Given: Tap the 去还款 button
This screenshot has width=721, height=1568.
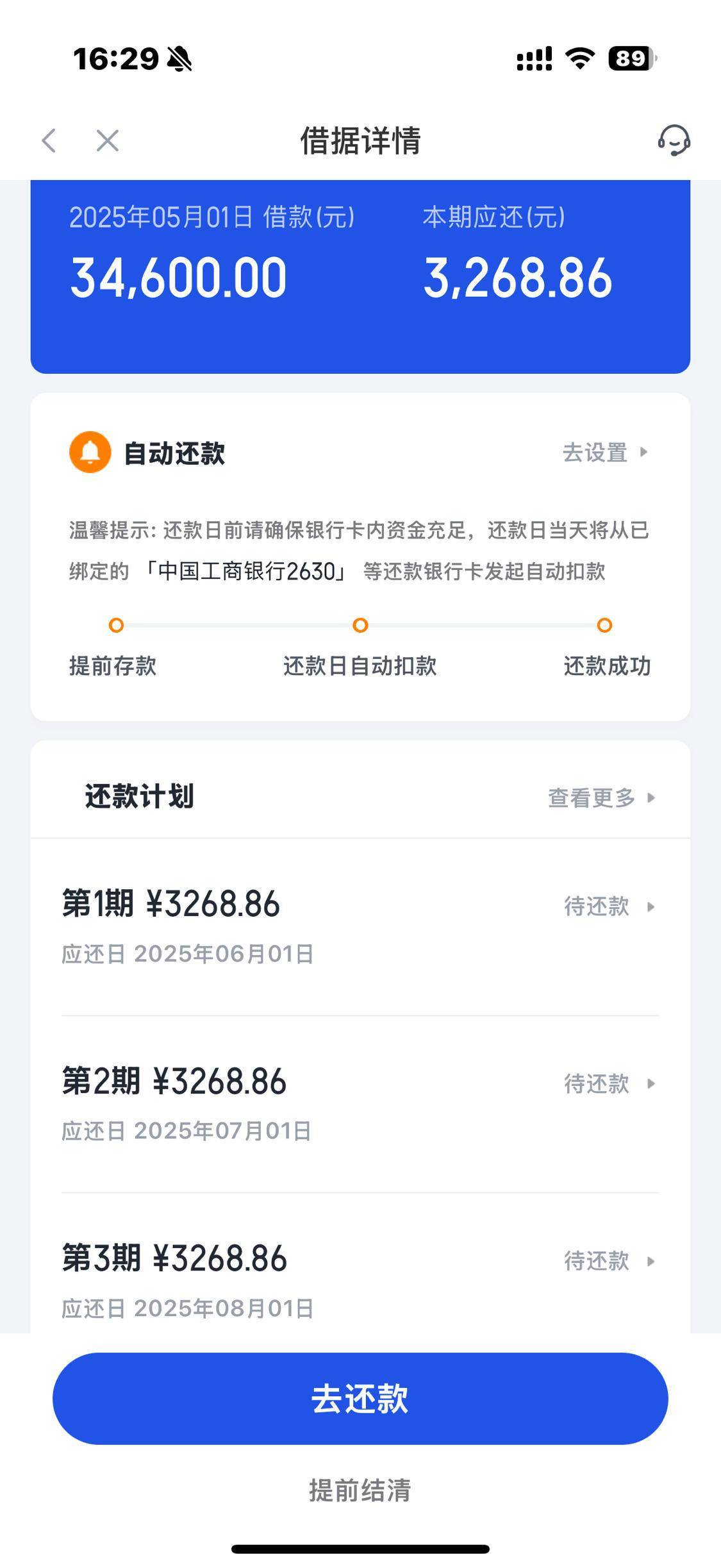Looking at the screenshot, I should (360, 1399).
